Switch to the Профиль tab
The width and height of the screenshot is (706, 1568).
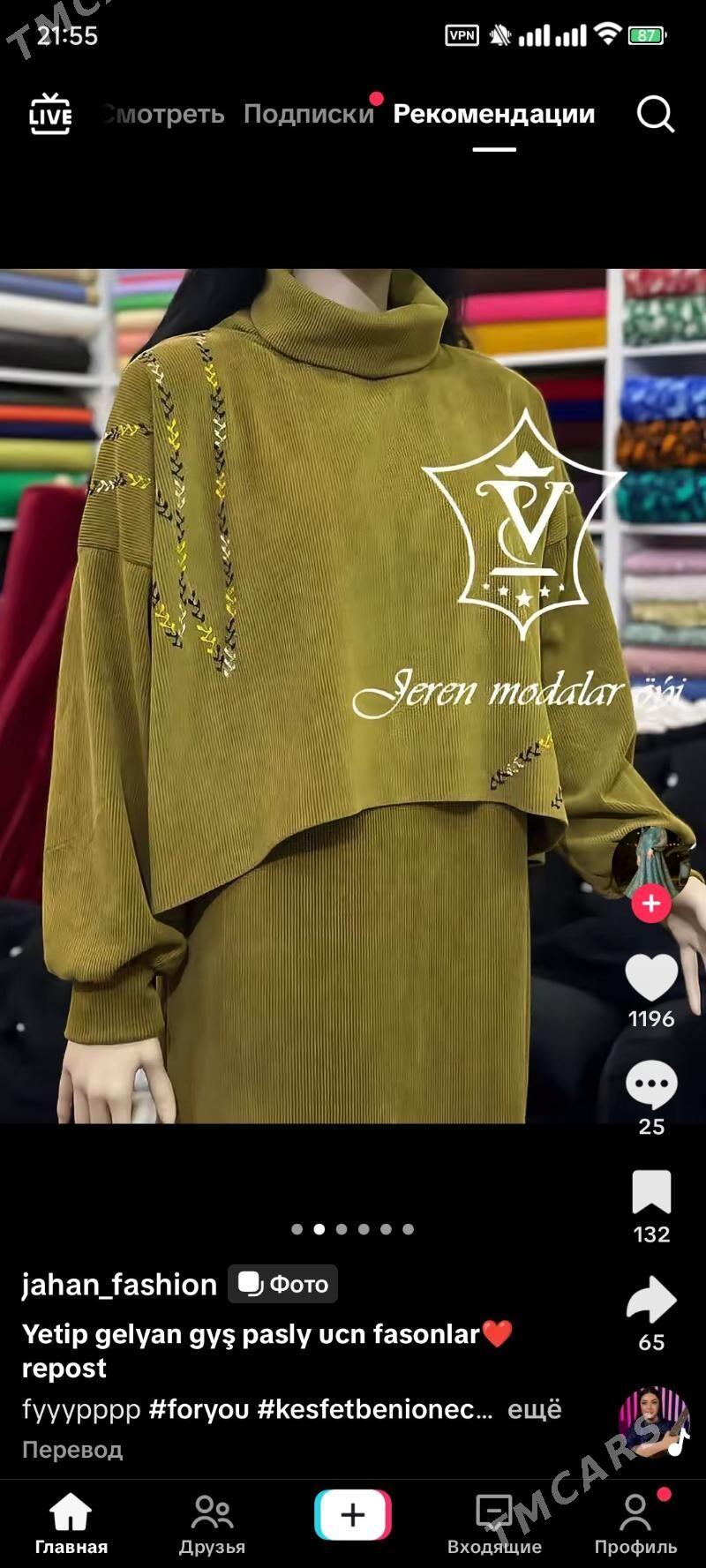point(635,1524)
